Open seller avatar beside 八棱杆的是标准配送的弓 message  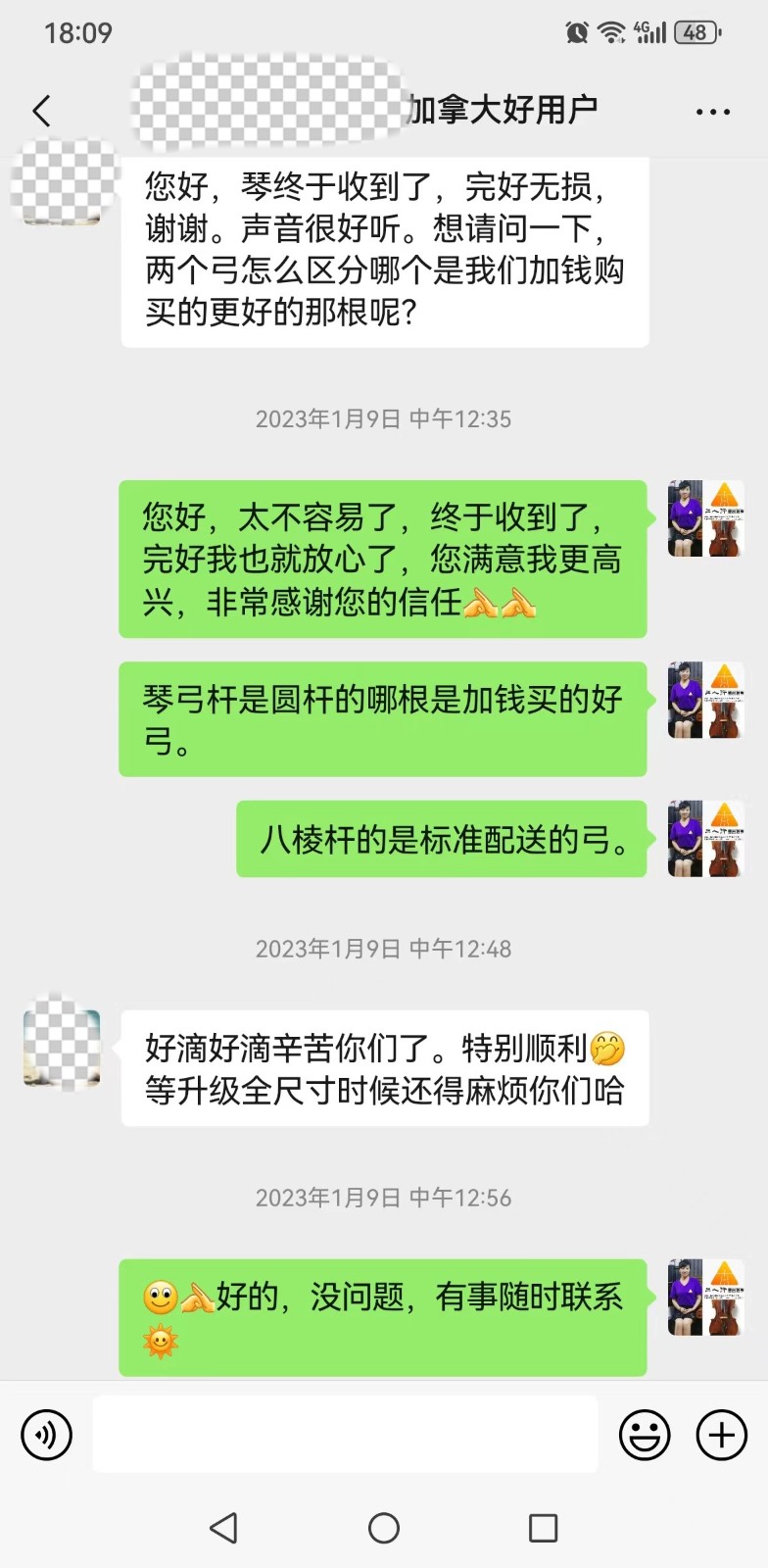[705, 839]
